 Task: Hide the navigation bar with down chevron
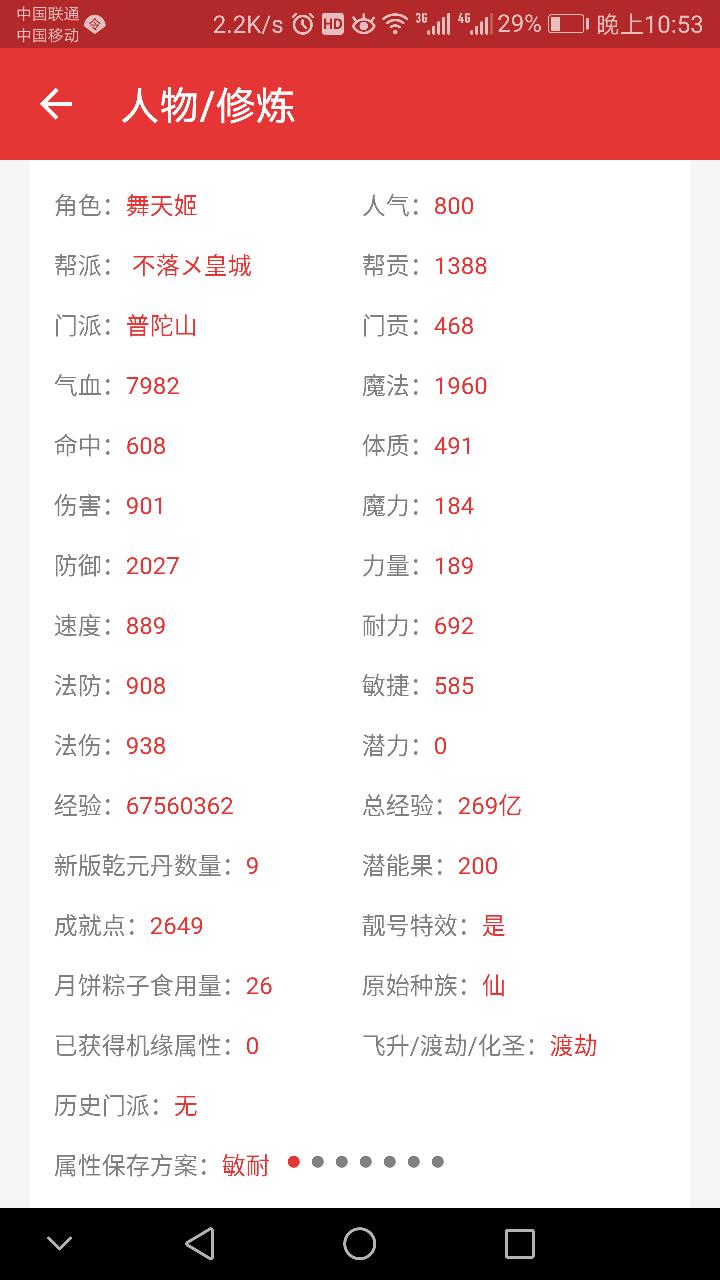pos(60,1244)
